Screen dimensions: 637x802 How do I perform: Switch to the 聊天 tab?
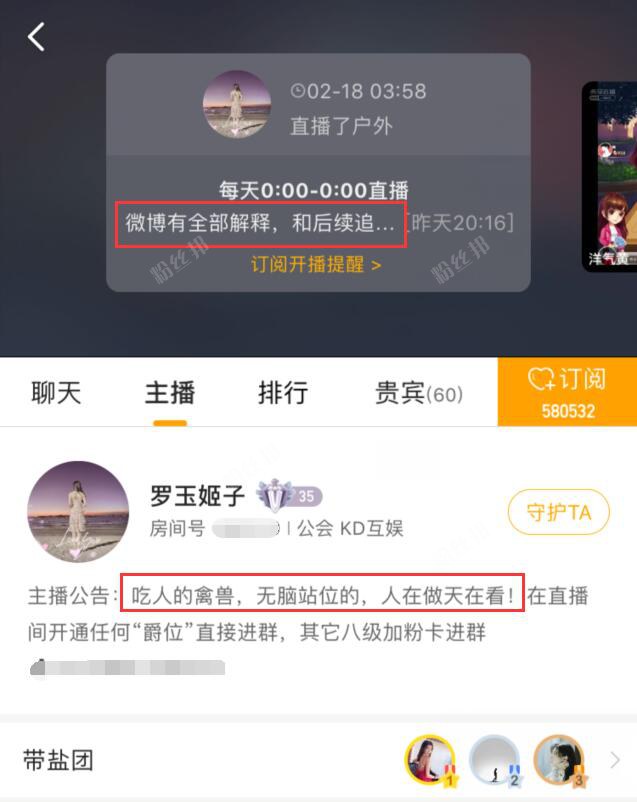pyautogui.click(x=56, y=393)
